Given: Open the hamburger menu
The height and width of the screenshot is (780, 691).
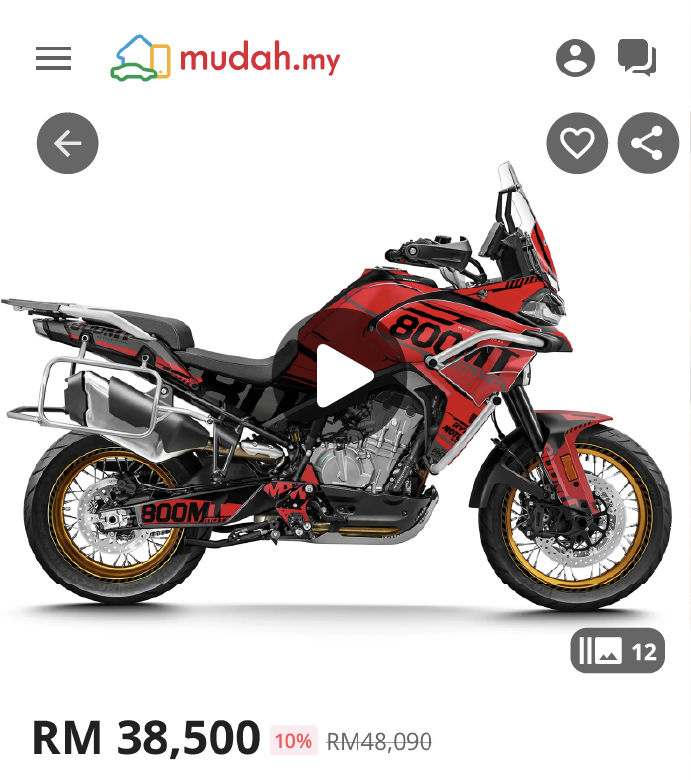Looking at the screenshot, I should tap(54, 59).
